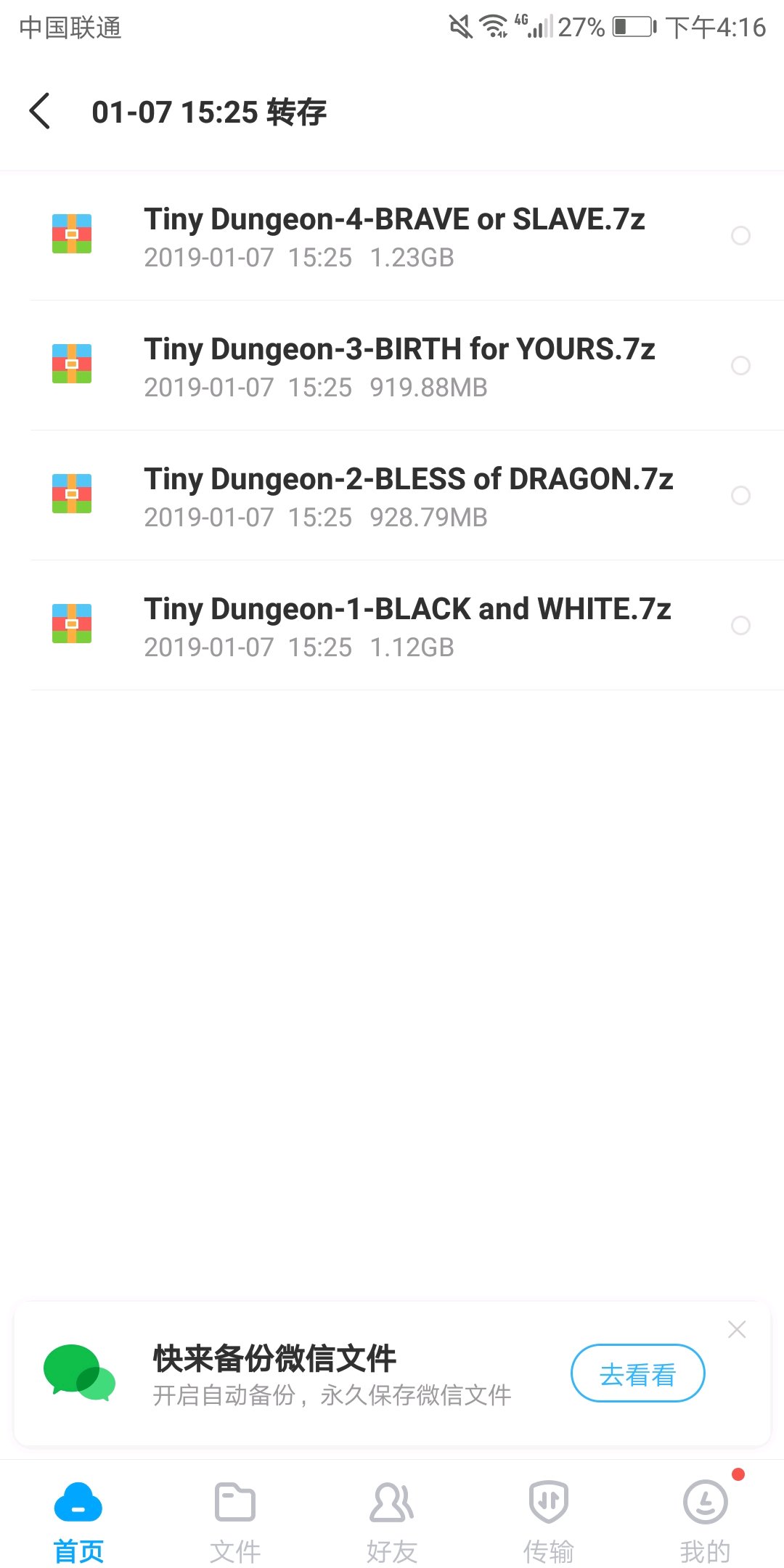Select the BIRTH for YOURS.7z checkbox
Screen dimensions: 784x1568
[x=740, y=365]
